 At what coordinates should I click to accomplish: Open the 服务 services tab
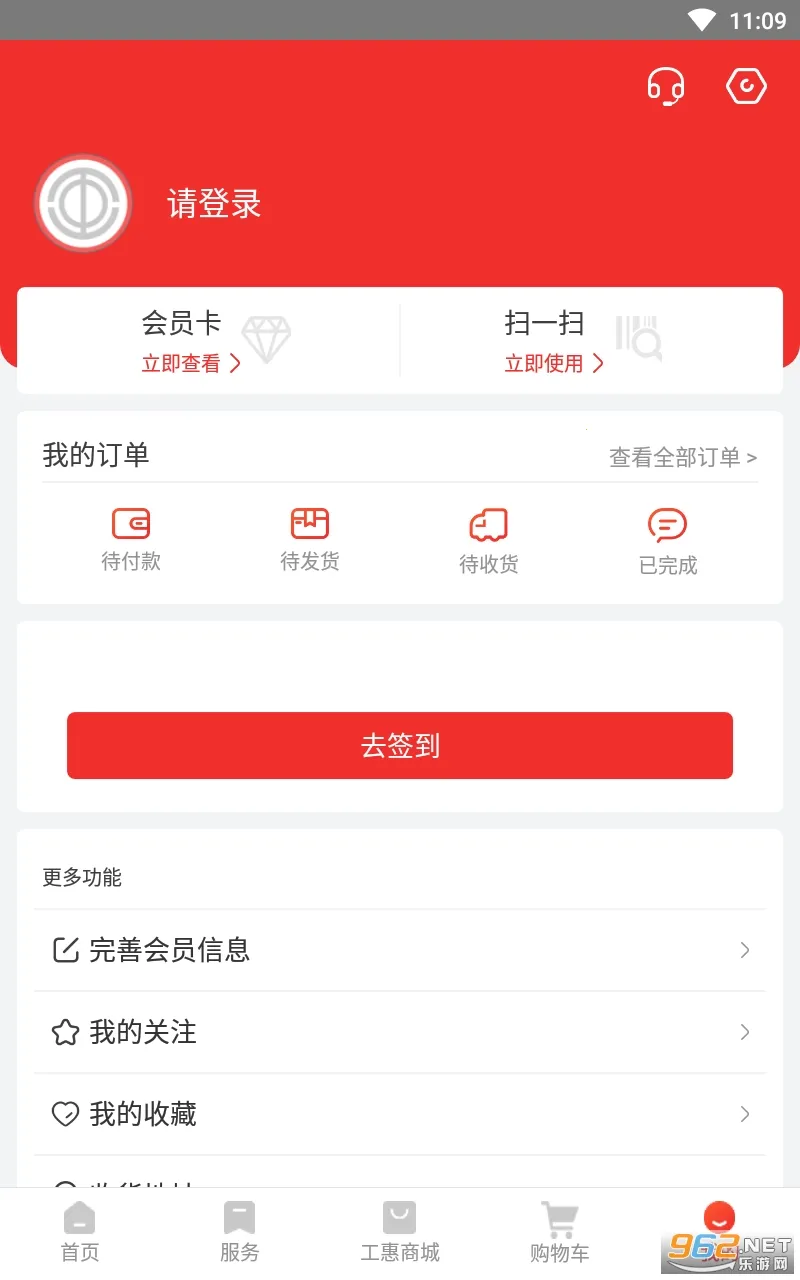tap(239, 1232)
